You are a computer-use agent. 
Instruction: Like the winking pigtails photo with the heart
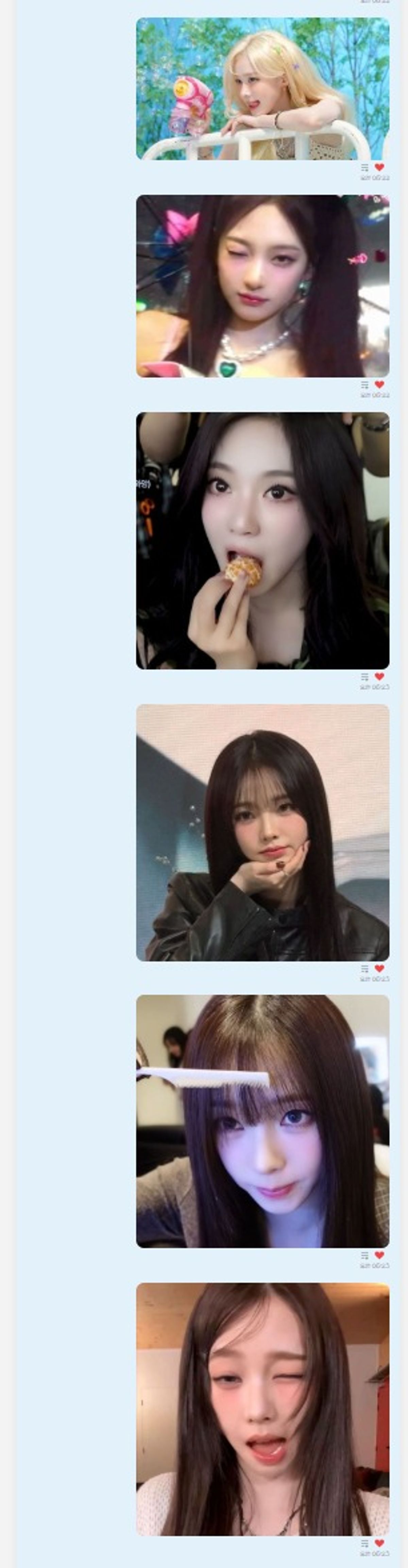[x=379, y=384]
